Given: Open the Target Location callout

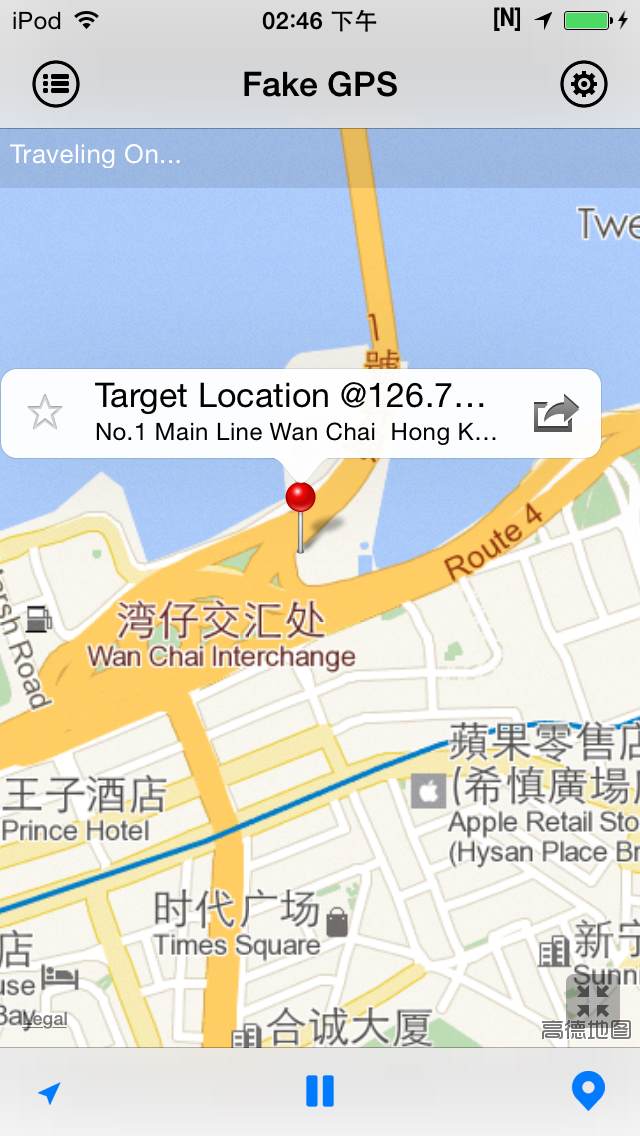Looking at the screenshot, I should (x=301, y=414).
